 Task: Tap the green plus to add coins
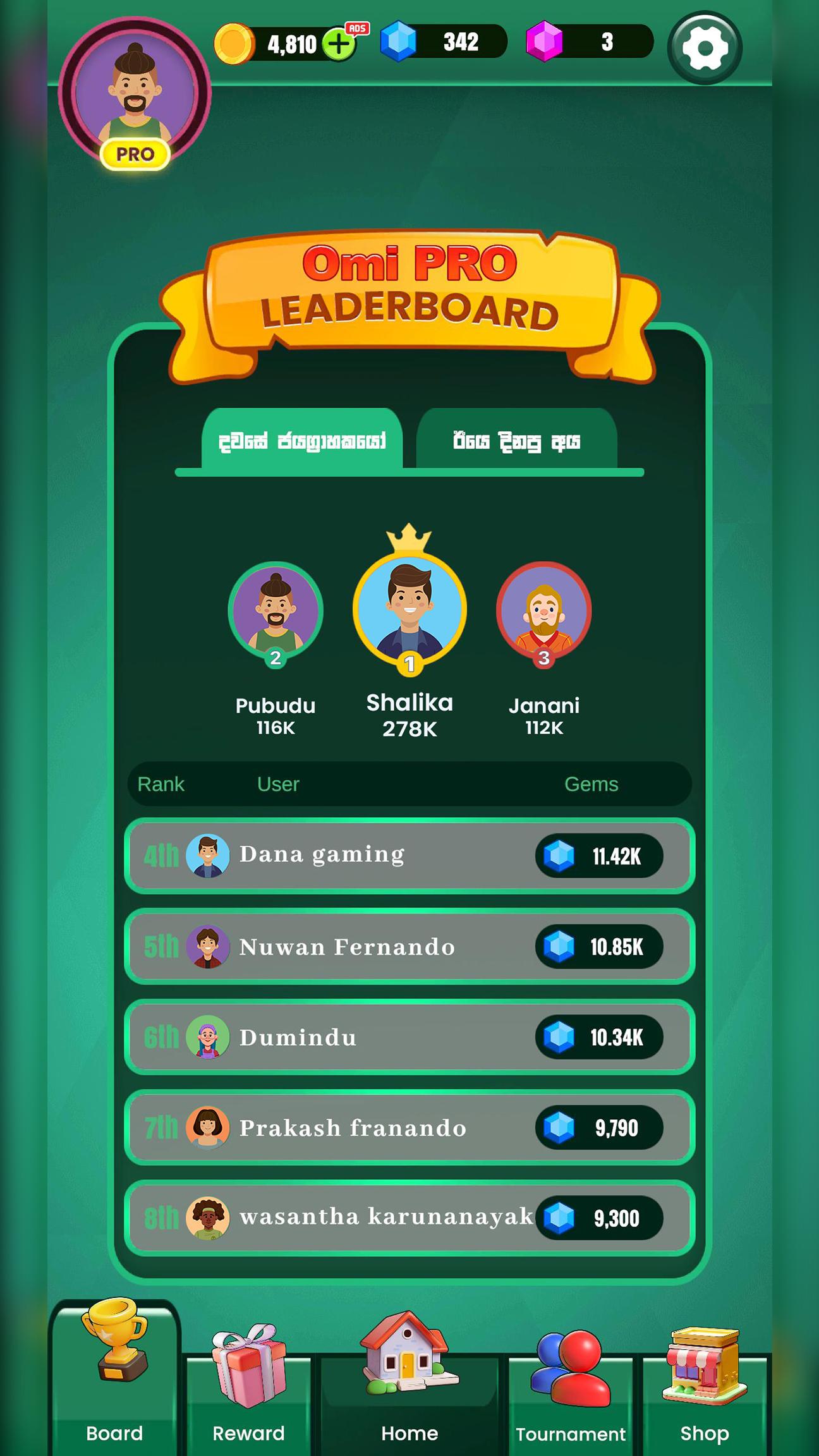[339, 44]
